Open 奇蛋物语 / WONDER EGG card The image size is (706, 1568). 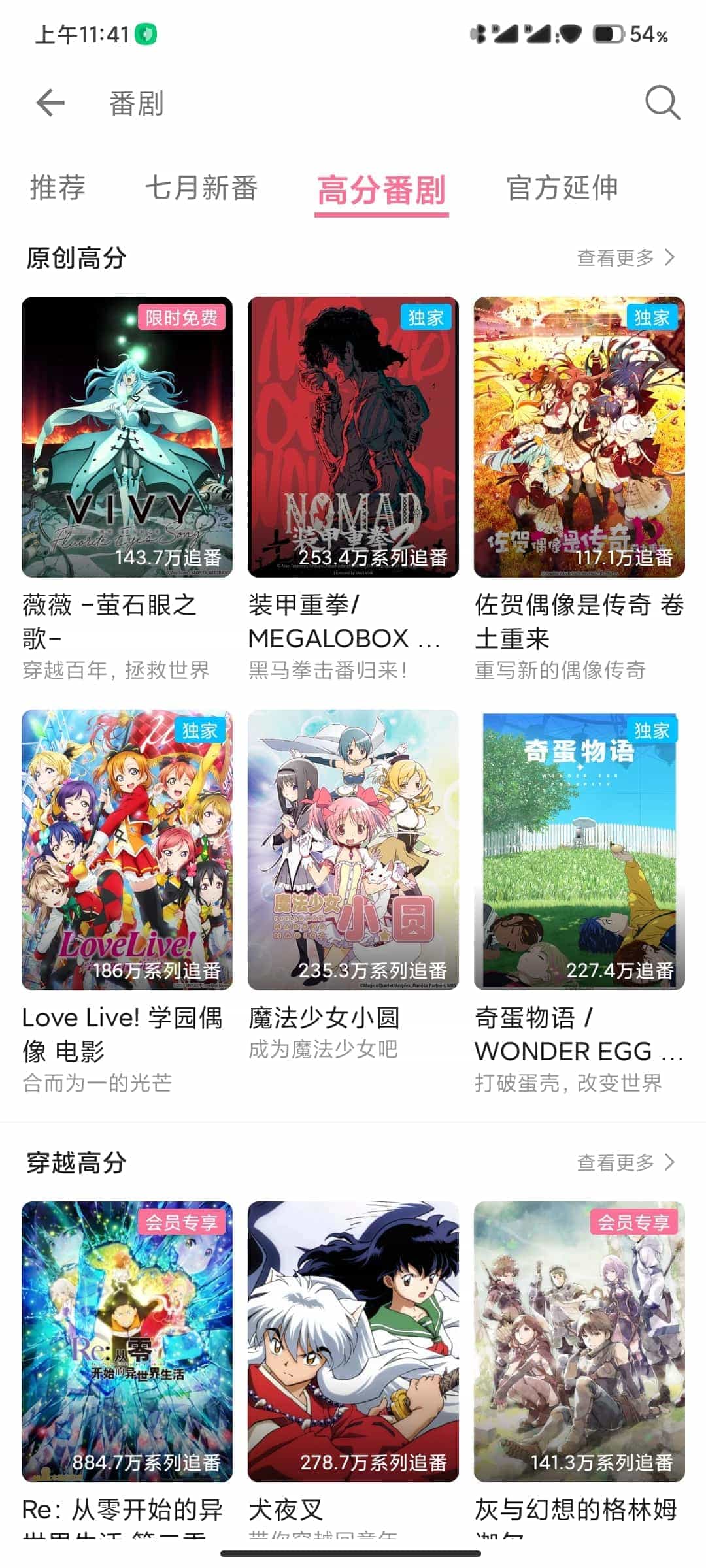[579, 849]
